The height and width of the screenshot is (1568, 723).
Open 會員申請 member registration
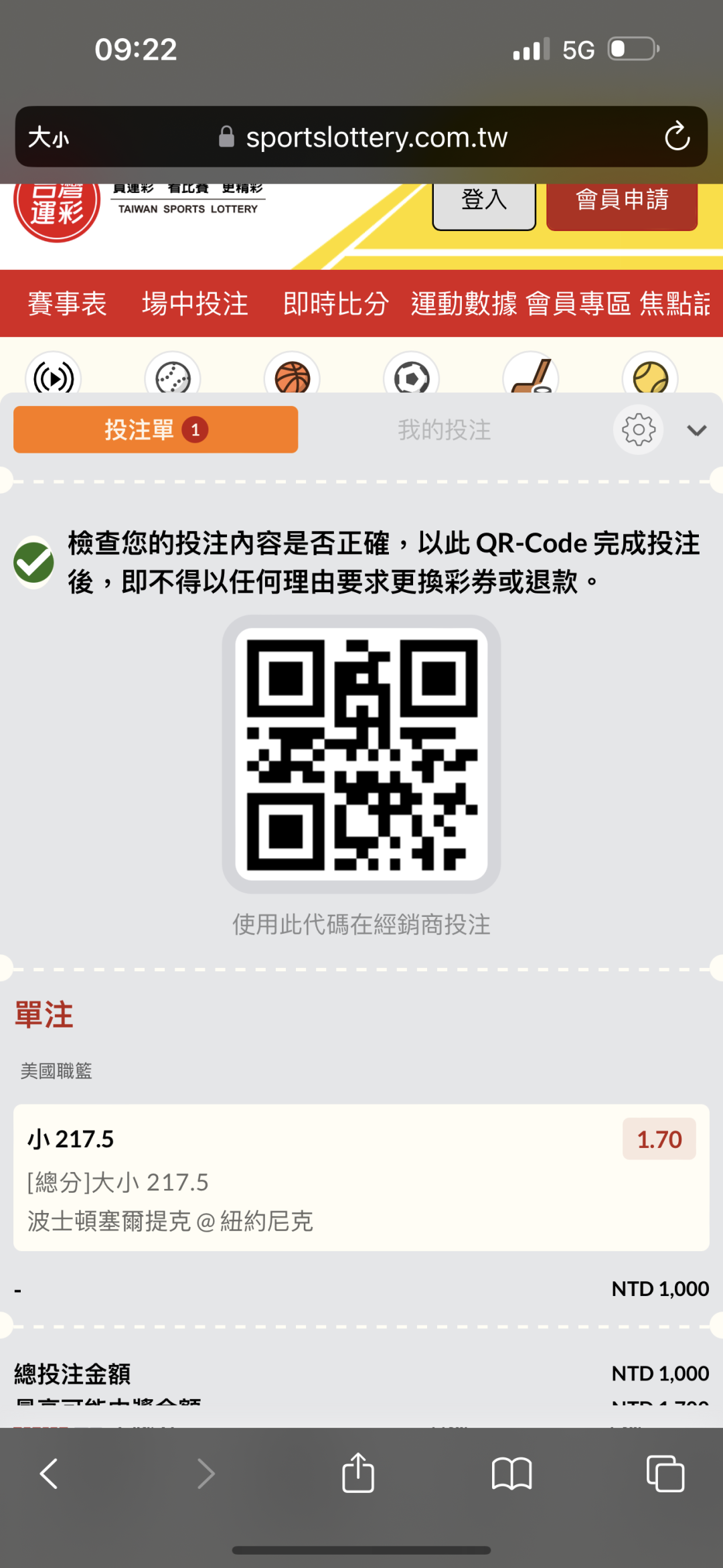(622, 204)
